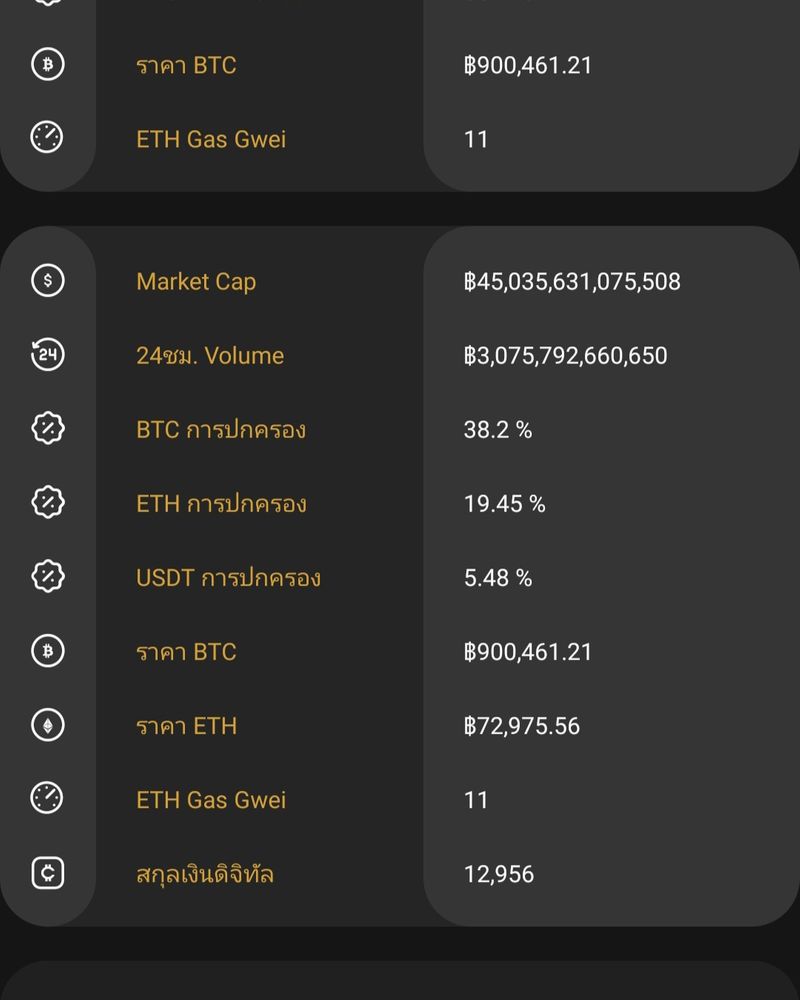This screenshot has height=1000, width=800.
Task: Click the cryptocurrency count coin icon
Action: coord(48,873)
